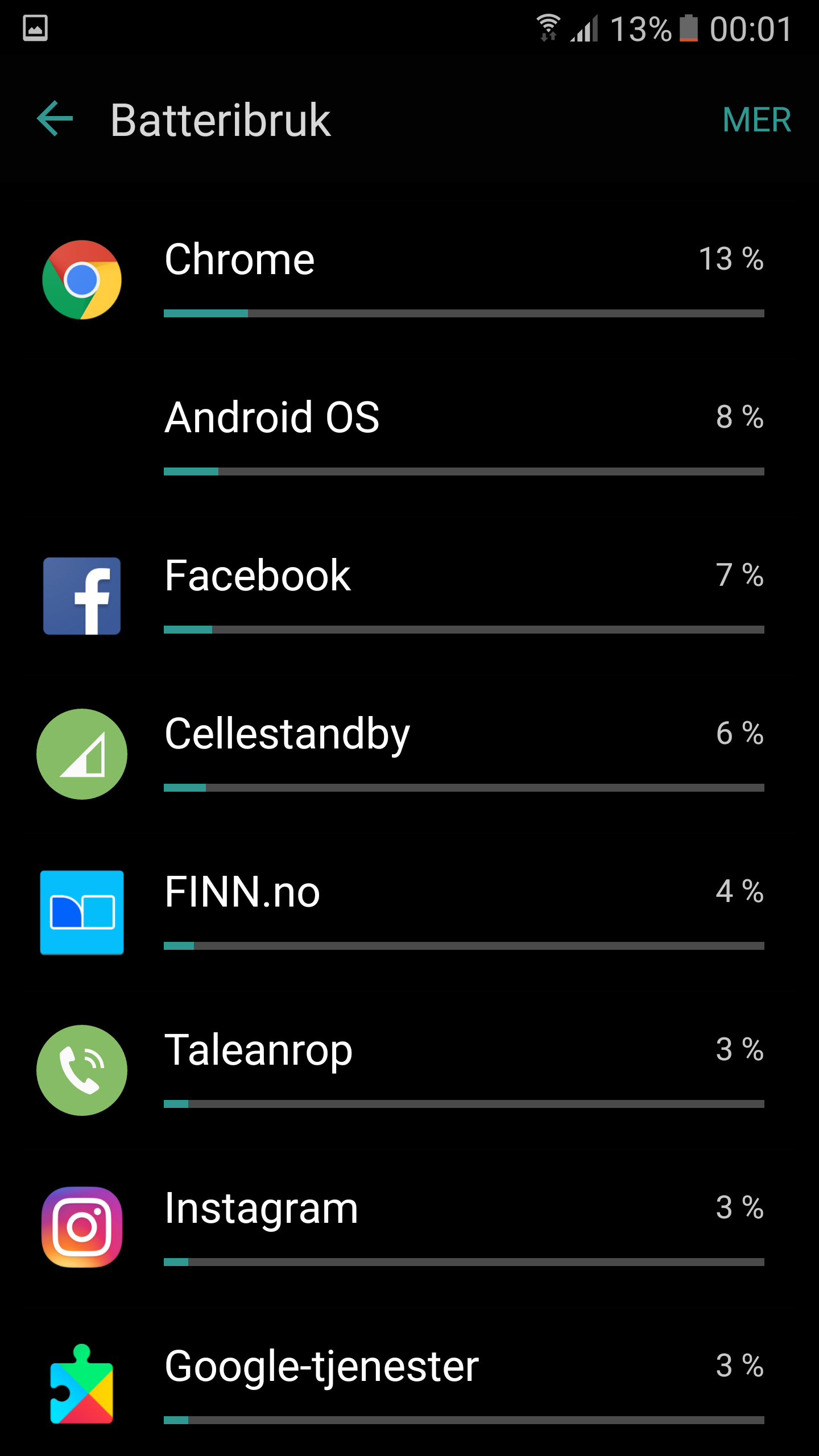
Task: Open Android OS battery details
Action: click(409, 437)
